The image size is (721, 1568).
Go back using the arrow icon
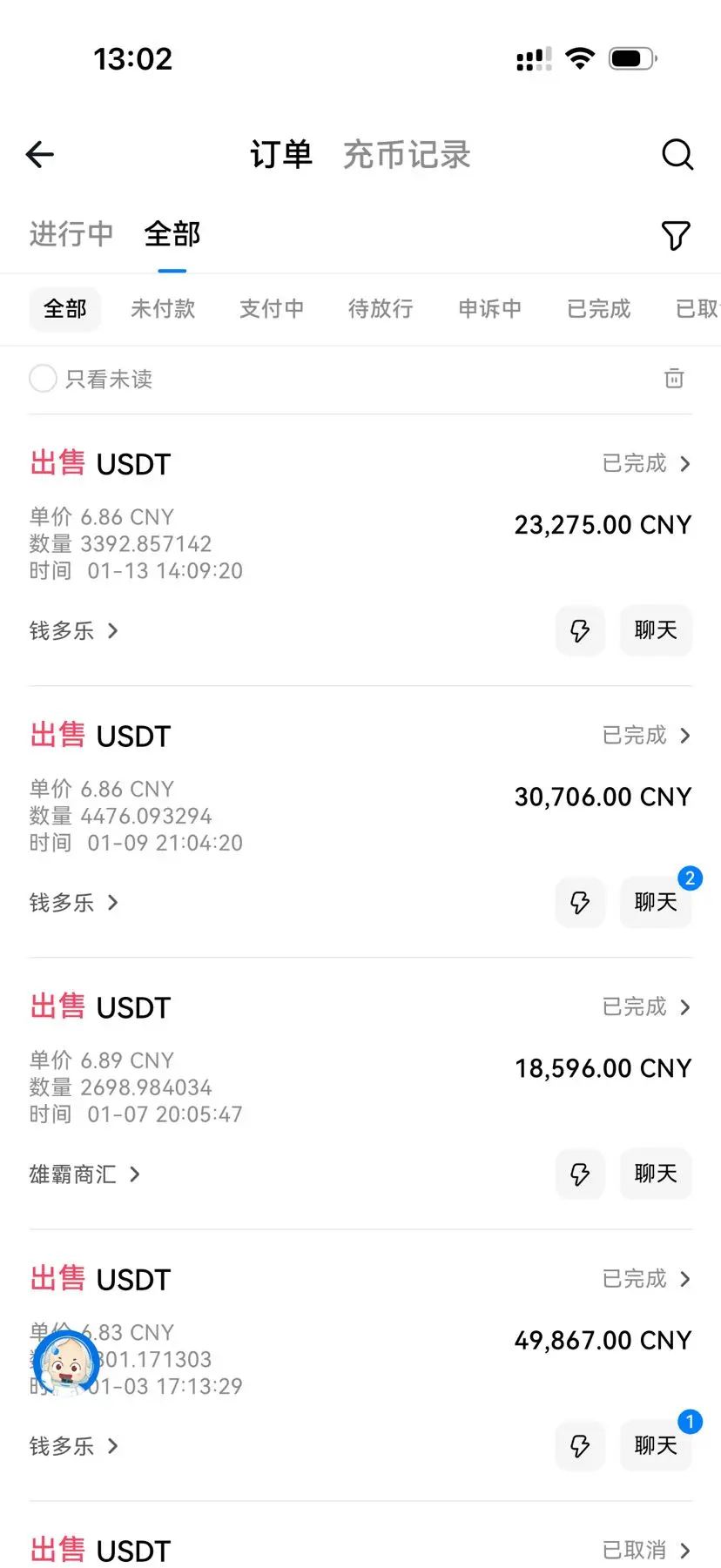pyautogui.click(x=40, y=155)
